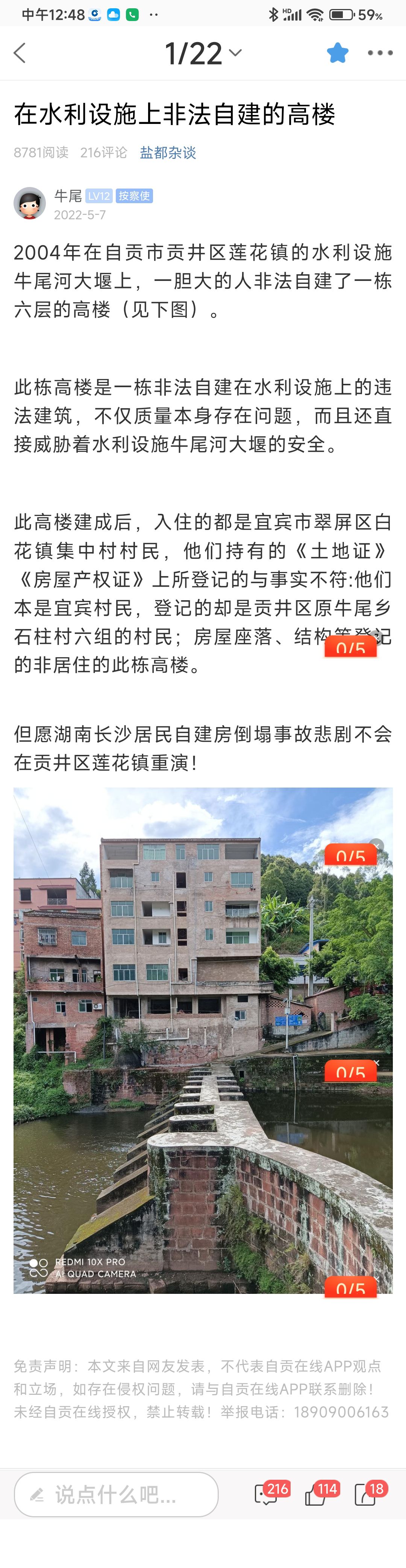Share the post via icon showing 18
This screenshot has width=406, height=1568.
point(366,1494)
